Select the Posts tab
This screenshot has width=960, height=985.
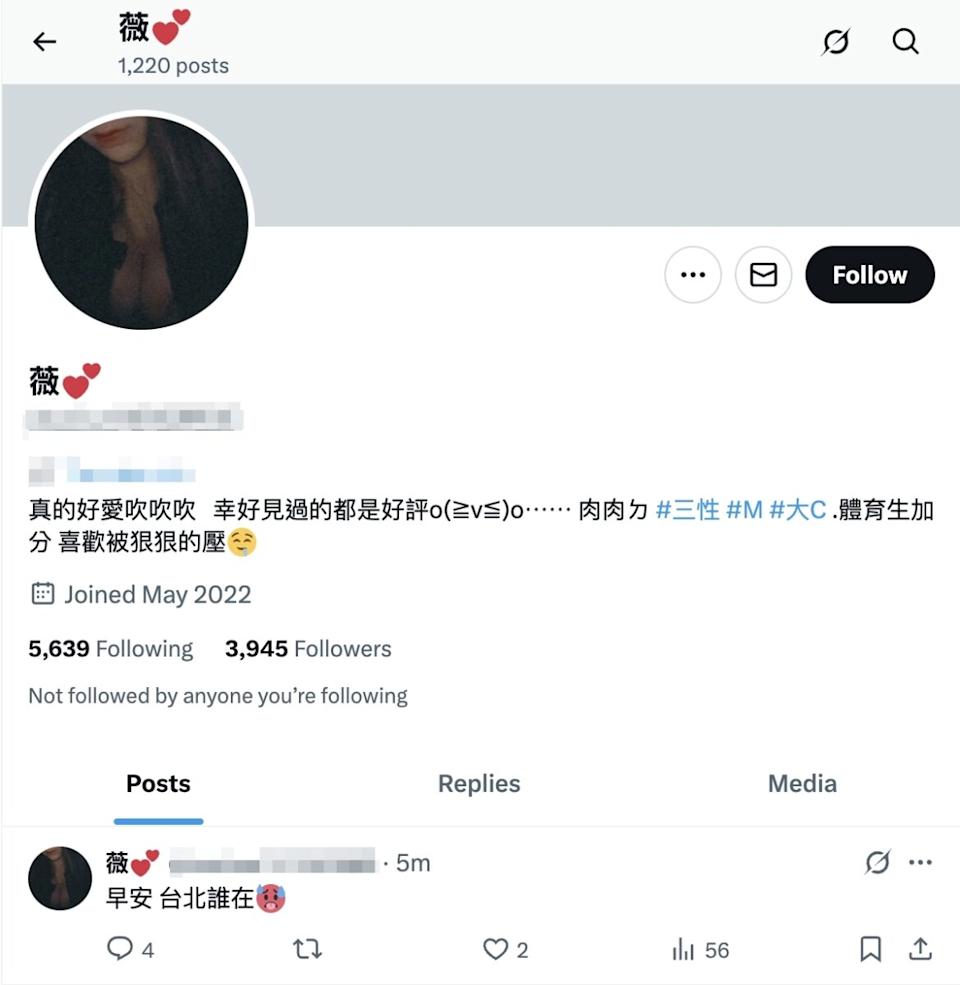tap(158, 784)
